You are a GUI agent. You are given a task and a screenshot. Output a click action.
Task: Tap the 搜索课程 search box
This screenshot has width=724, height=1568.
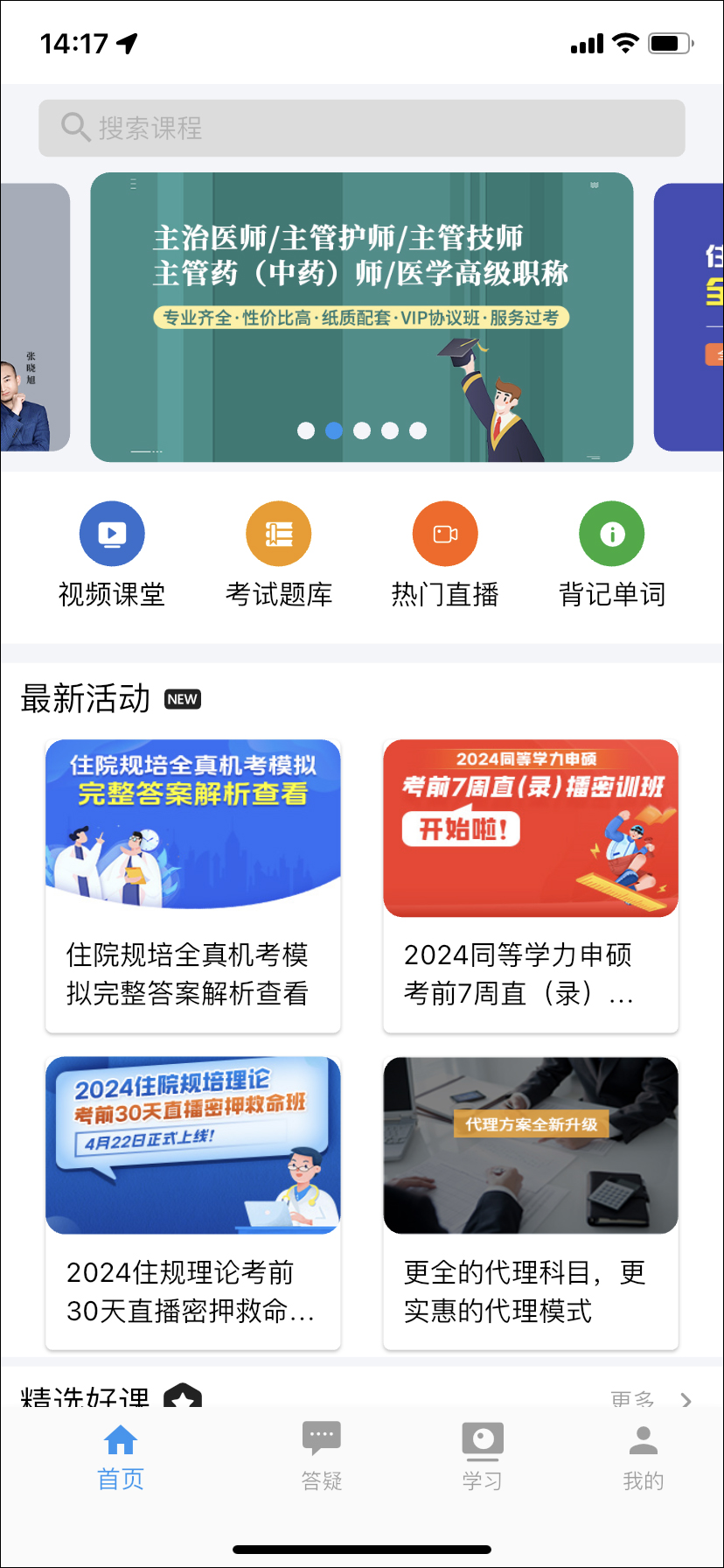[361, 129]
